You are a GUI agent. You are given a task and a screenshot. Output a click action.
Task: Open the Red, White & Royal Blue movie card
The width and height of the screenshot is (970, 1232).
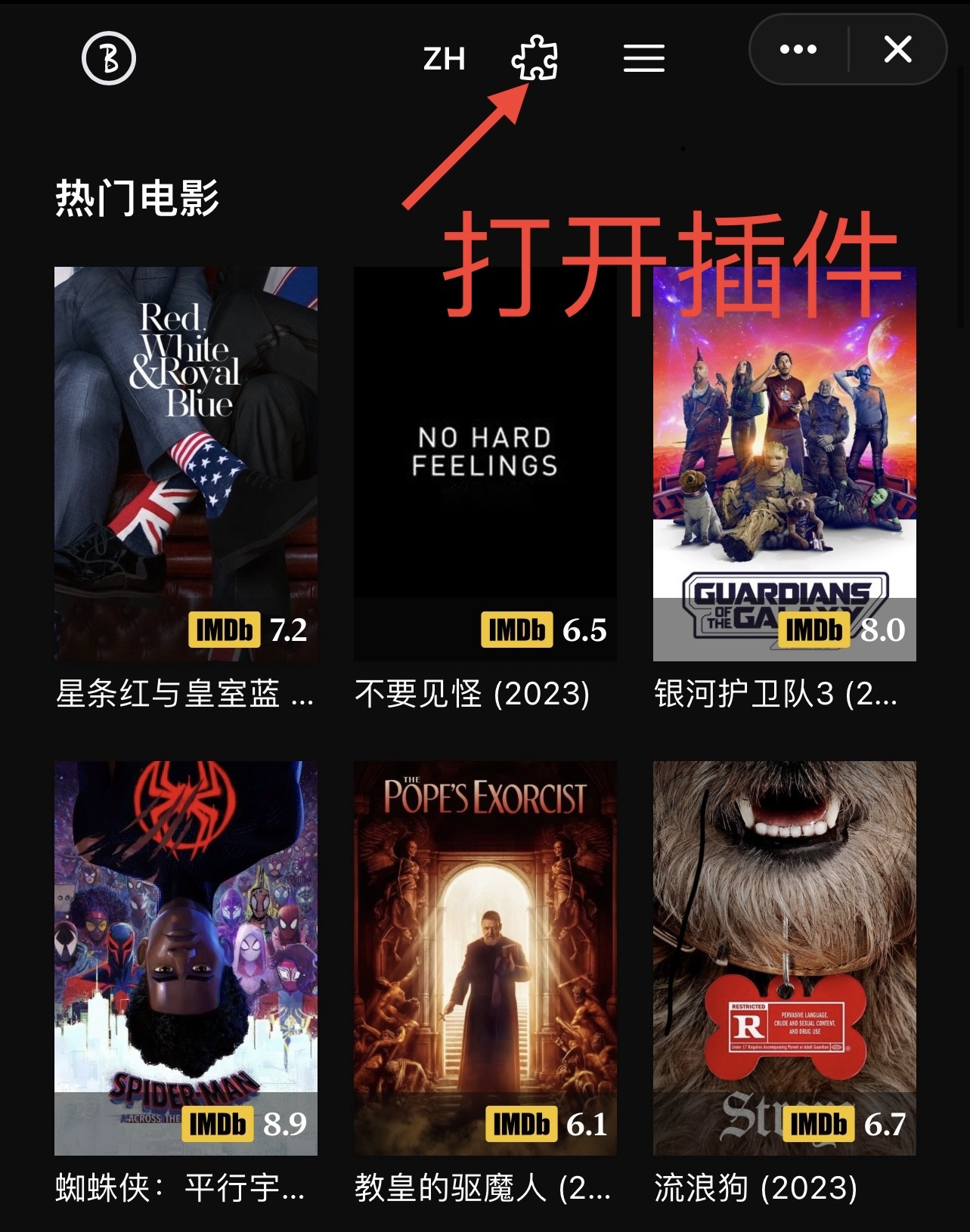[x=186, y=463]
